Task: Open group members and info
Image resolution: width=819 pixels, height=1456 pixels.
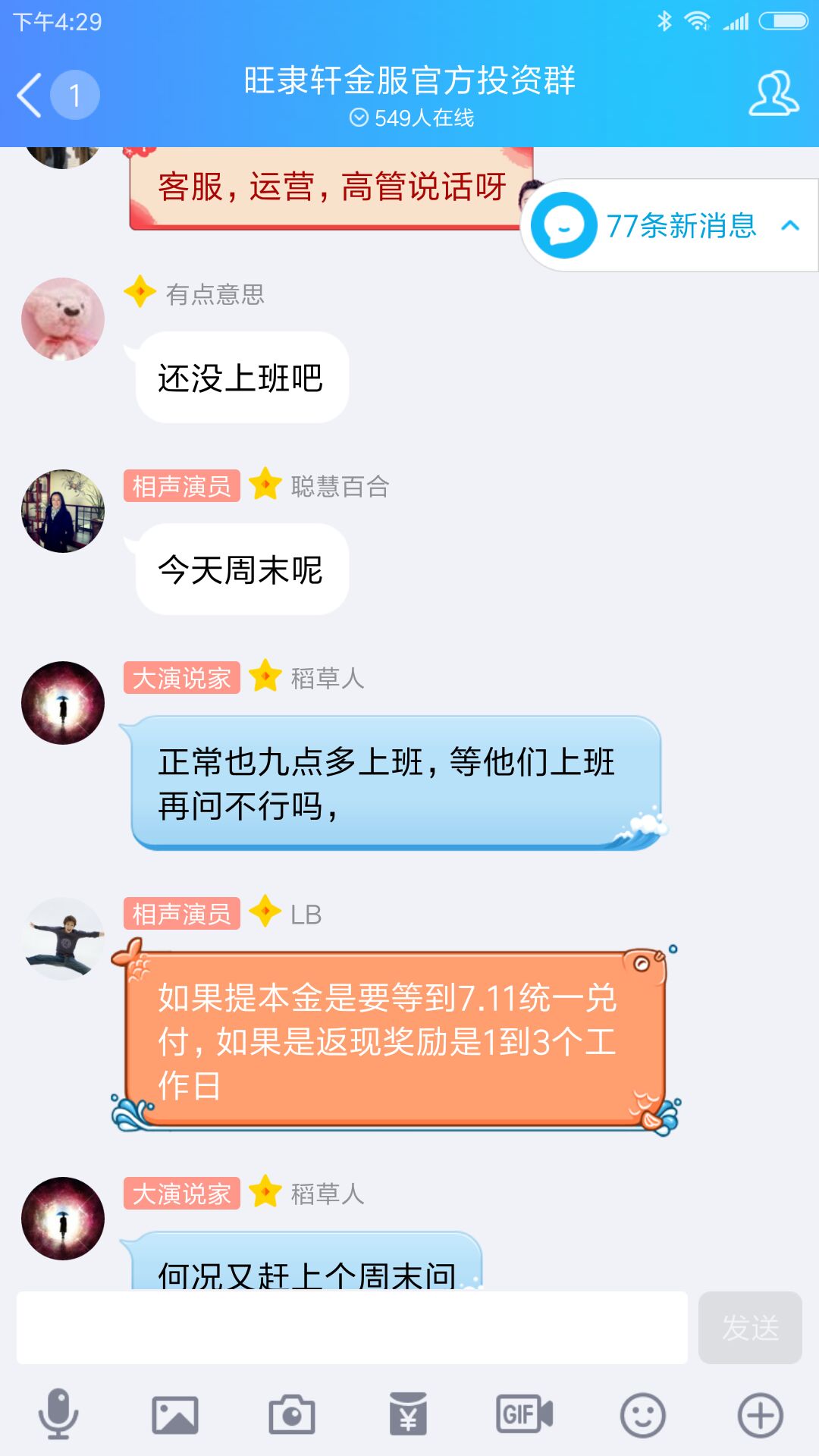Action: tap(773, 94)
